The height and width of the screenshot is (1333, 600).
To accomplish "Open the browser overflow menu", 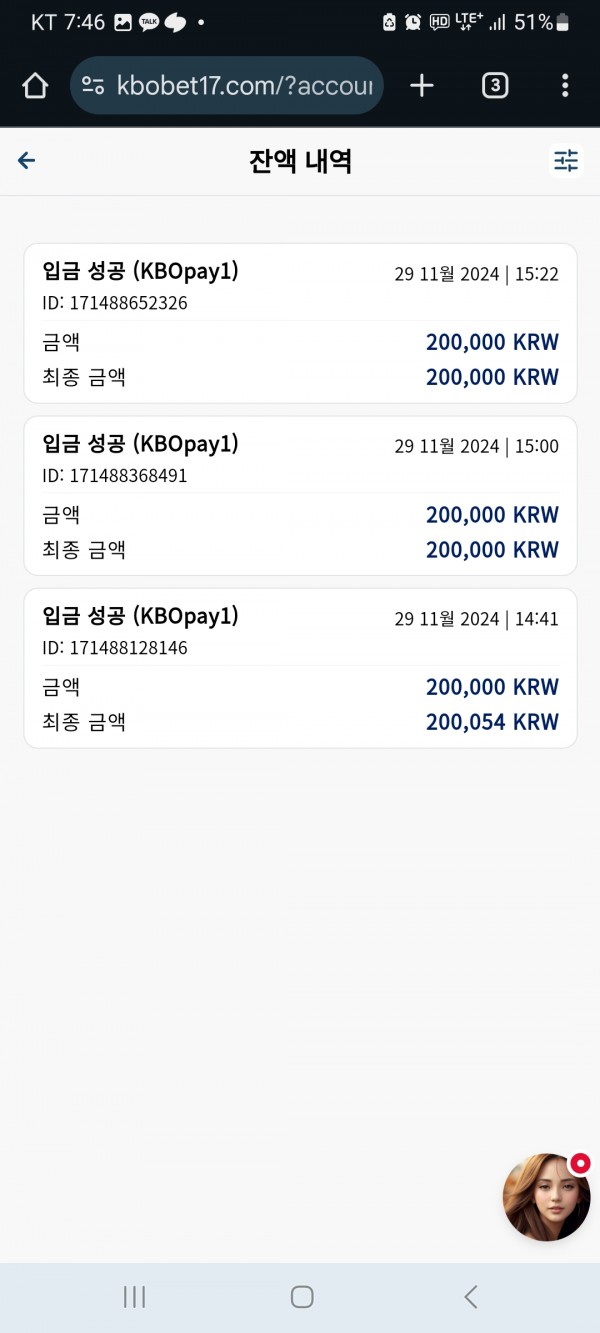I will (x=565, y=86).
